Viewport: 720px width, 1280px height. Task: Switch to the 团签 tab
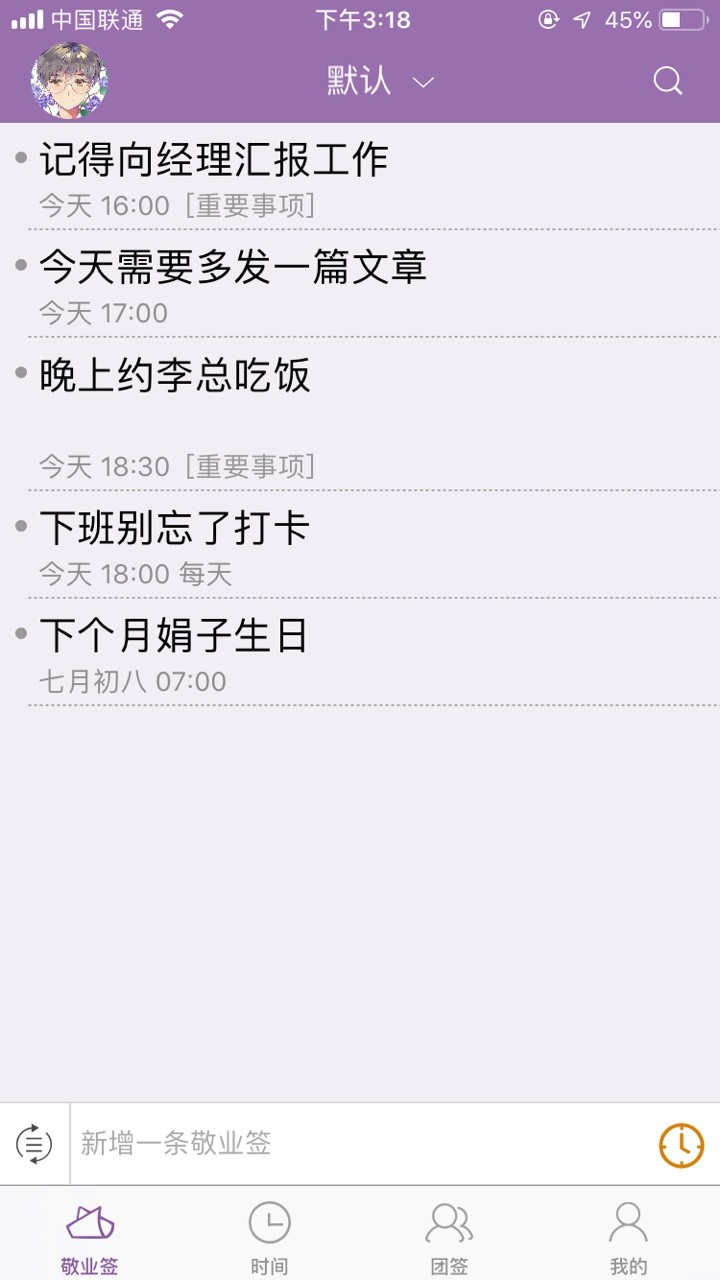(449, 1237)
